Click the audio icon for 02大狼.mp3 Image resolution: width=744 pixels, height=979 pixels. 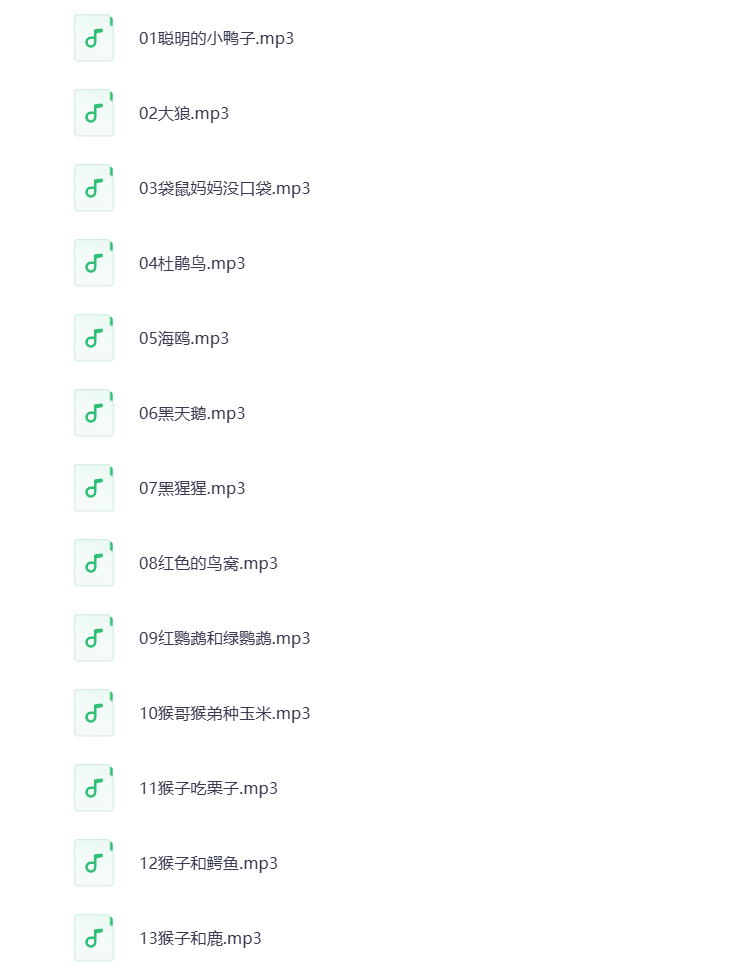pyautogui.click(x=93, y=112)
